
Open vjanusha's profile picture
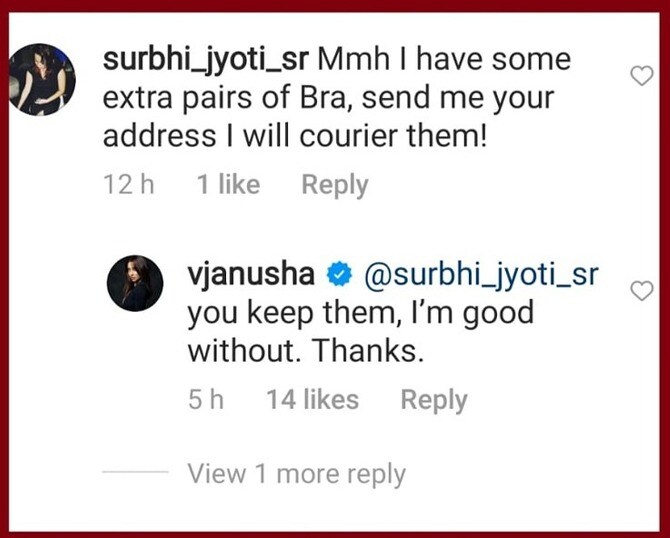[137, 282]
